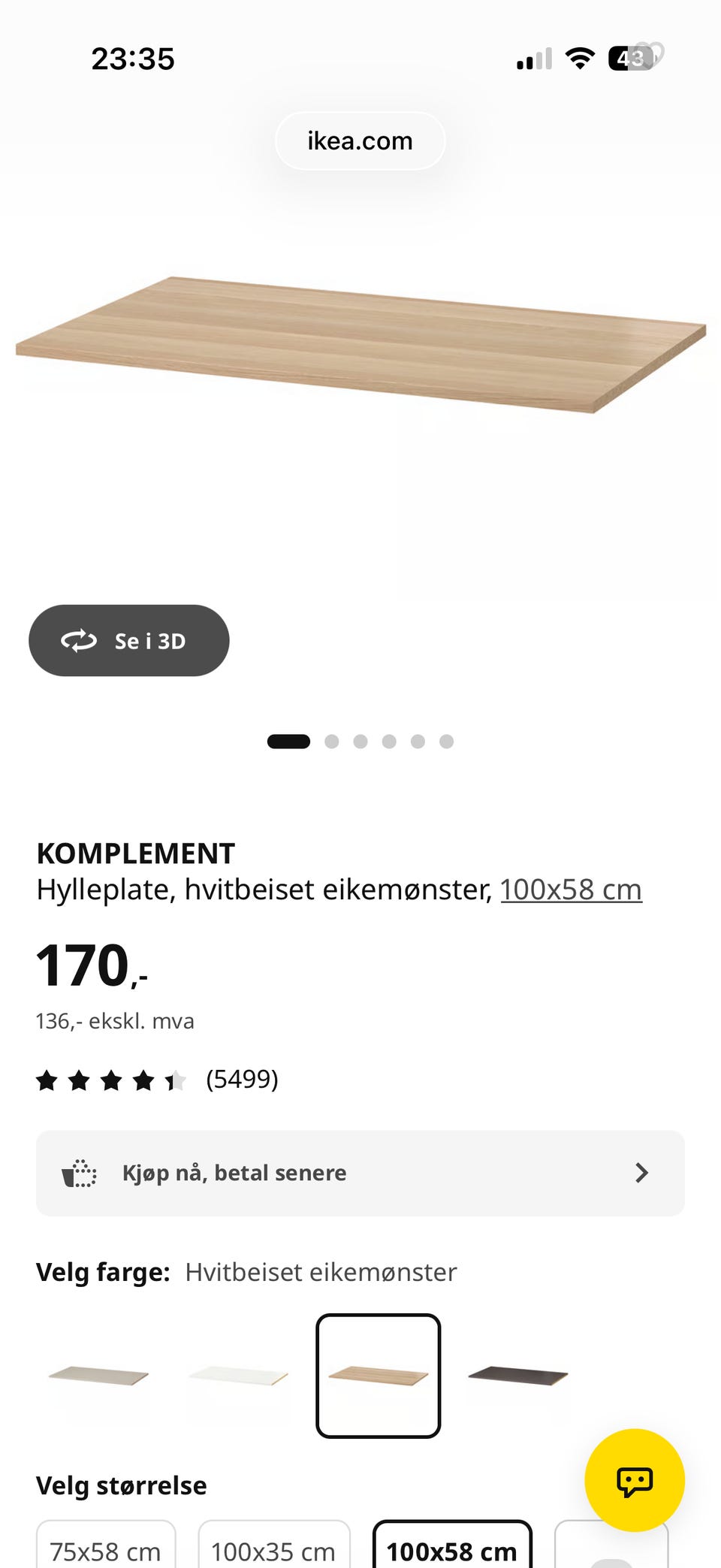Tap the ikea.com address bar
This screenshot has width=721, height=1568.
360,140
